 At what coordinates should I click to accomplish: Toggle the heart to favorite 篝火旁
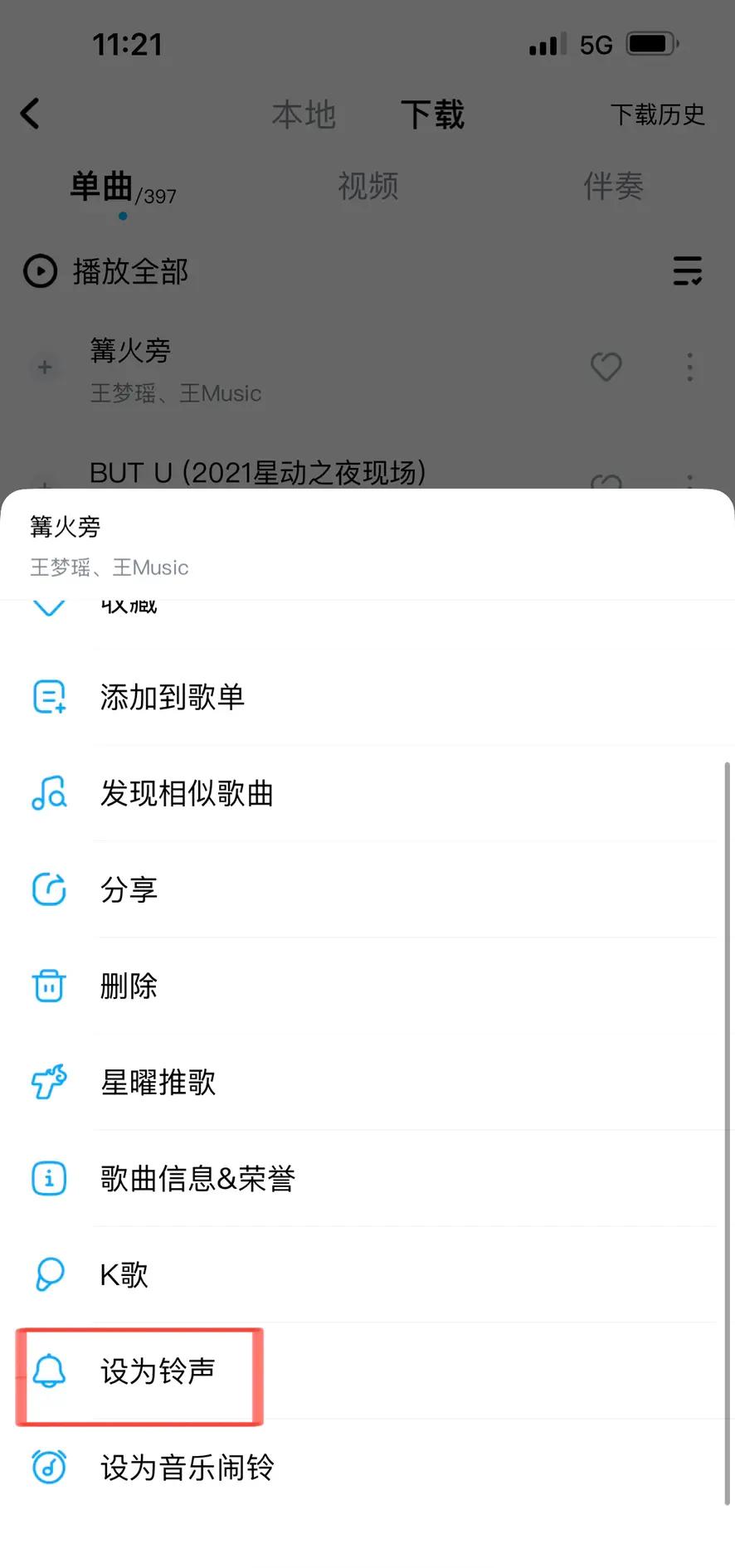pyautogui.click(x=606, y=367)
